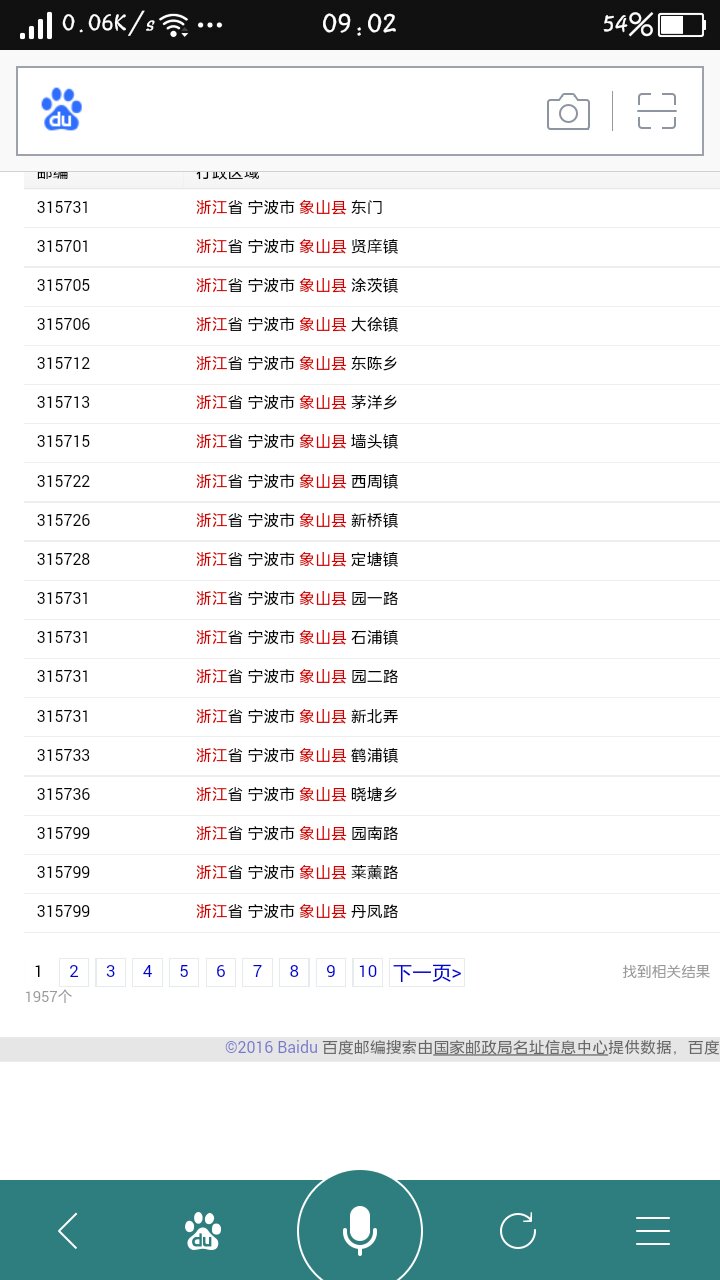720x1280 pixels.
Task: Open results page 8
Action: 294,972
